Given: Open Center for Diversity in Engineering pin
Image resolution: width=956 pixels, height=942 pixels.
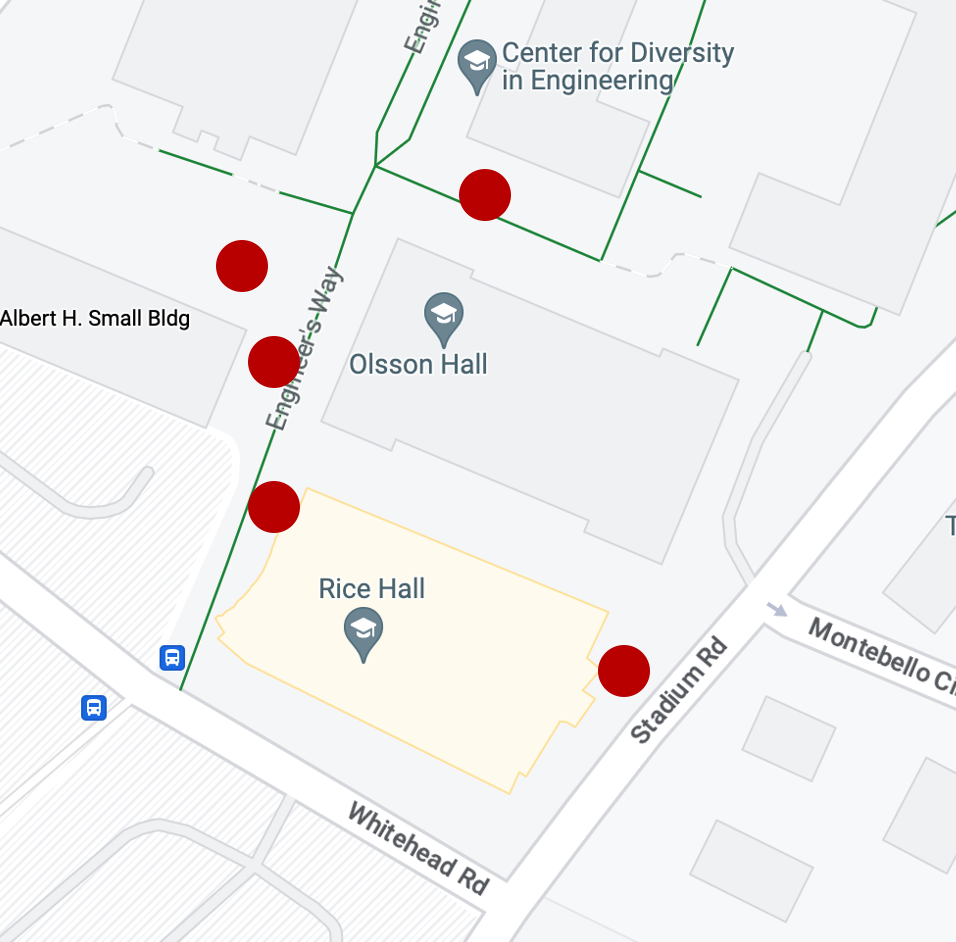Looking at the screenshot, I should [477, 63].
